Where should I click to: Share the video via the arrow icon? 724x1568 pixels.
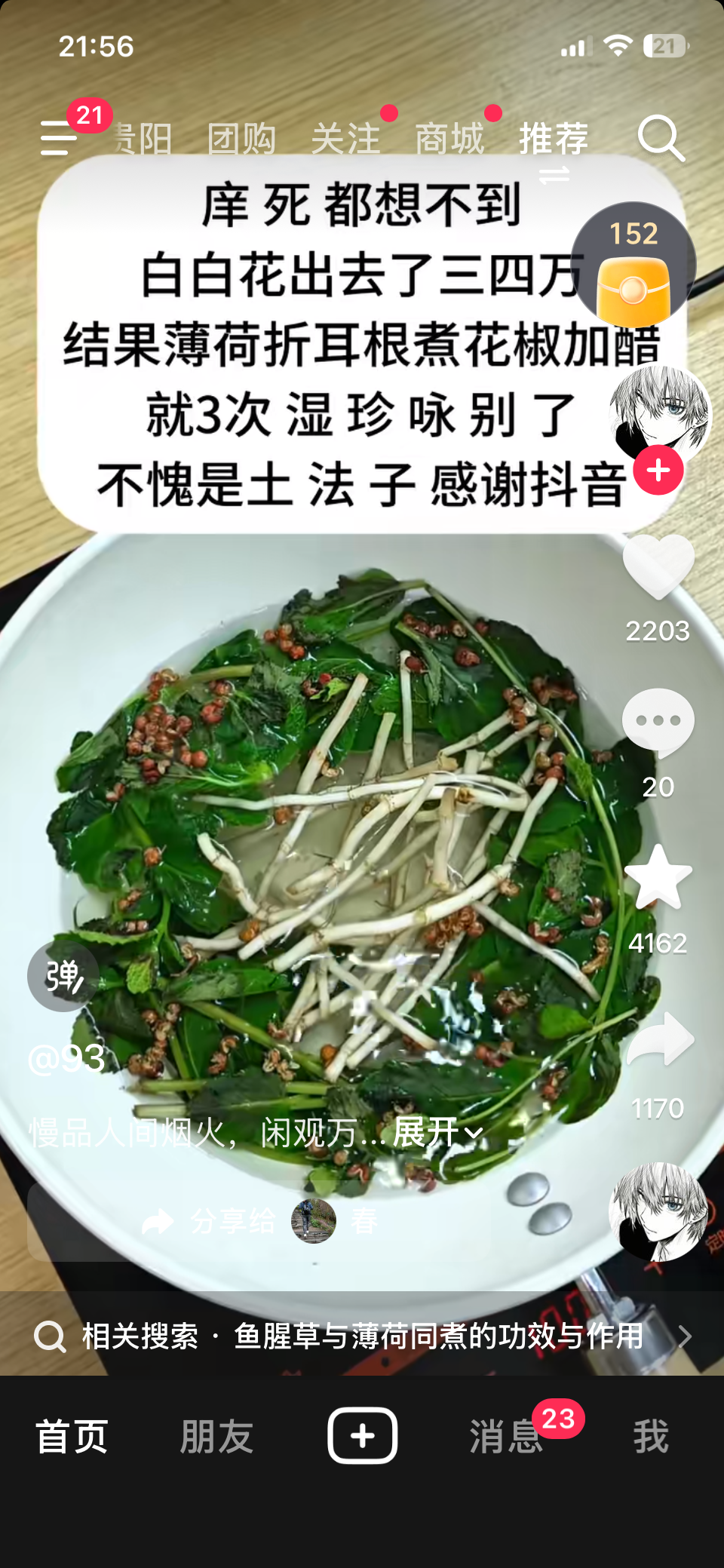659,1039
